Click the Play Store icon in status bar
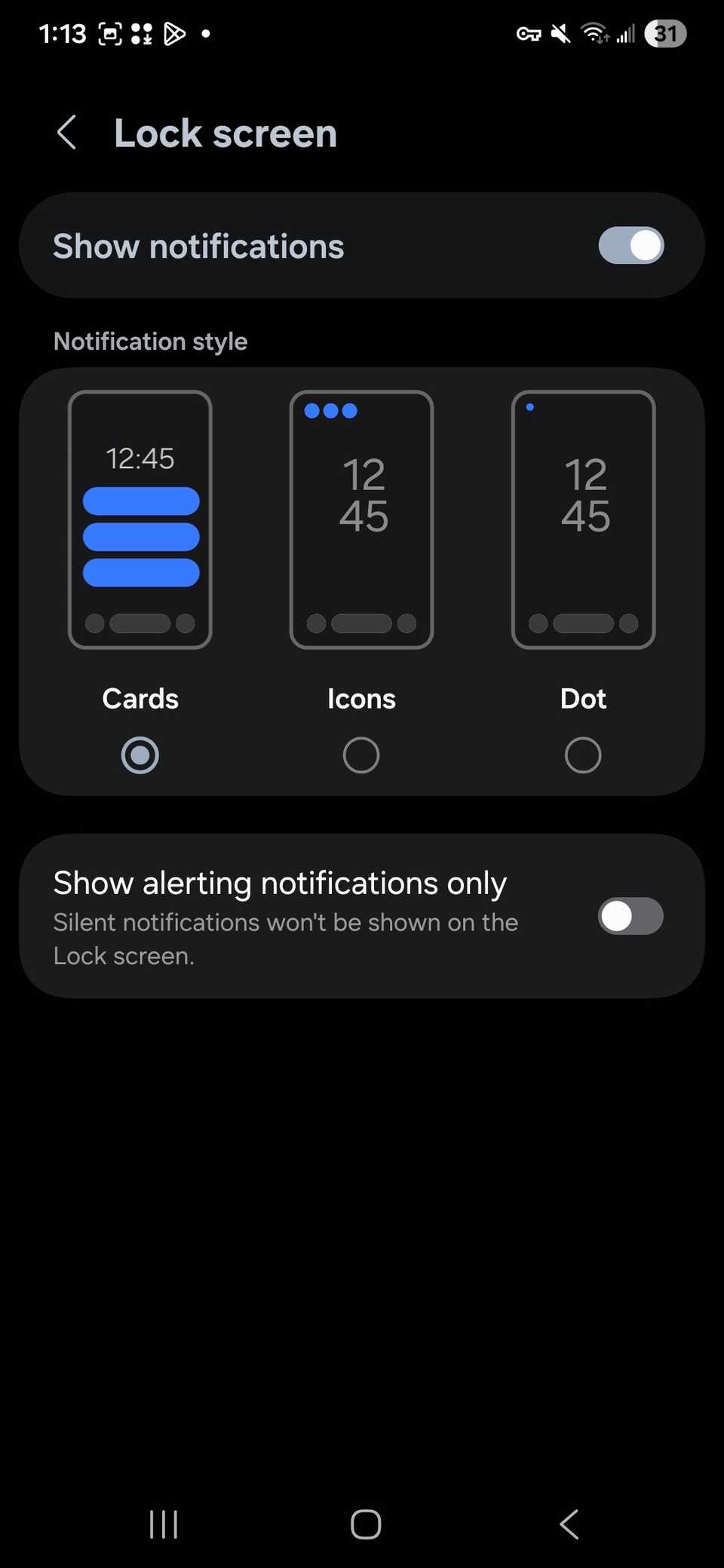Image resolution: width=724 pixels, height=1568 pixels. [x=175, y=32]
